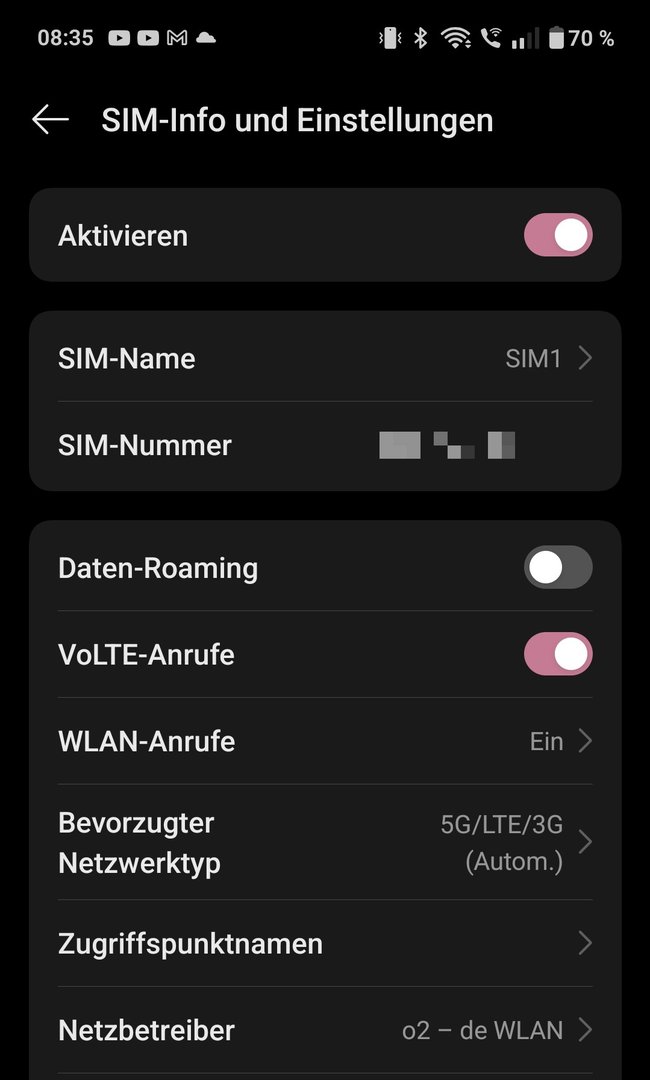Open Zugriffspunktnamen
The width and height of the screenshot is (650, 1080).
325,943
